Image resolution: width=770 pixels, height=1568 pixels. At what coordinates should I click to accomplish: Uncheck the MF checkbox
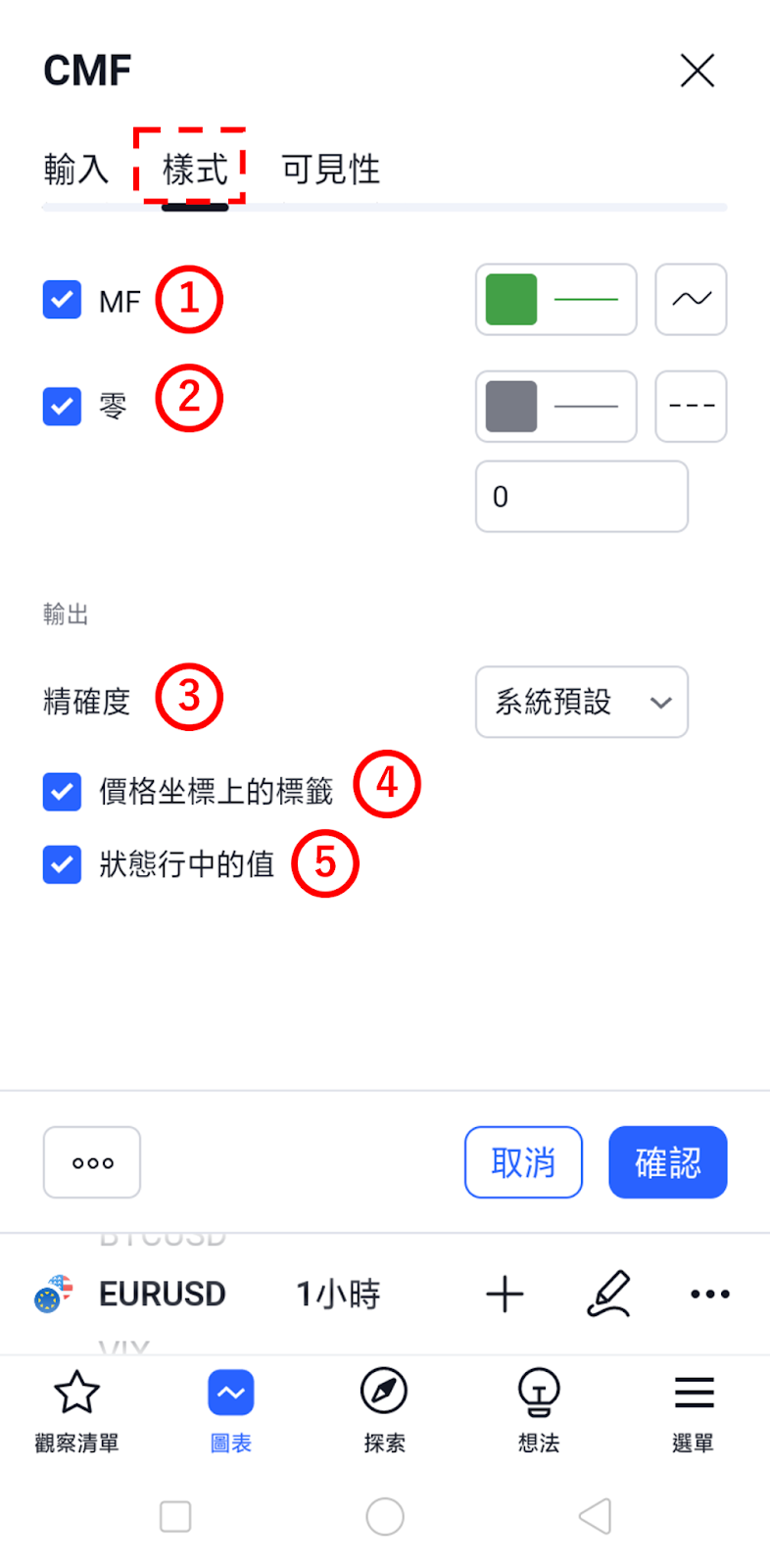[62, 300]
